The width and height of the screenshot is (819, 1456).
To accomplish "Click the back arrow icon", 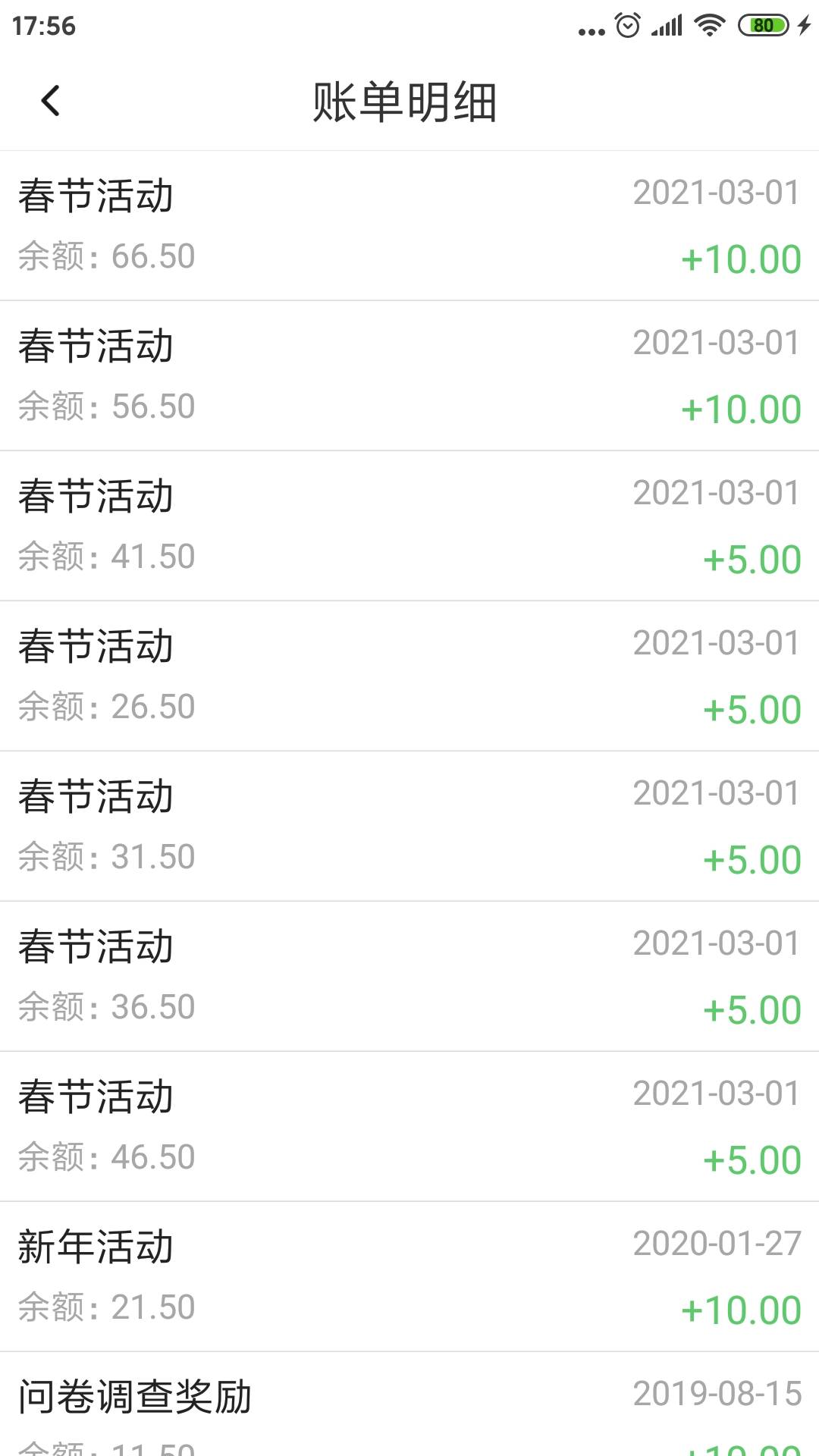I will click(x=50, y=101).
